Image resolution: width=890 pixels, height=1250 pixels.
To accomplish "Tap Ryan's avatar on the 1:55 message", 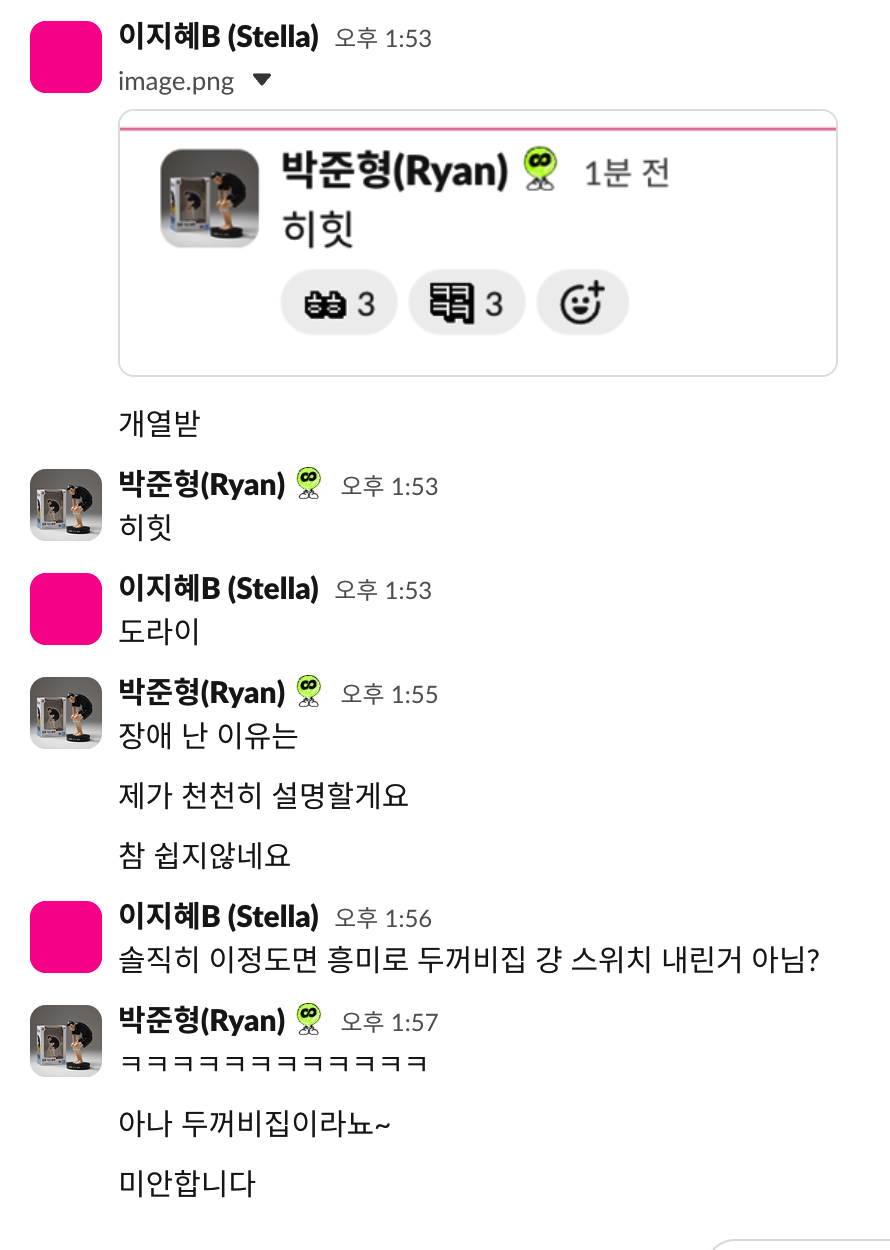I will coord(66,713).
